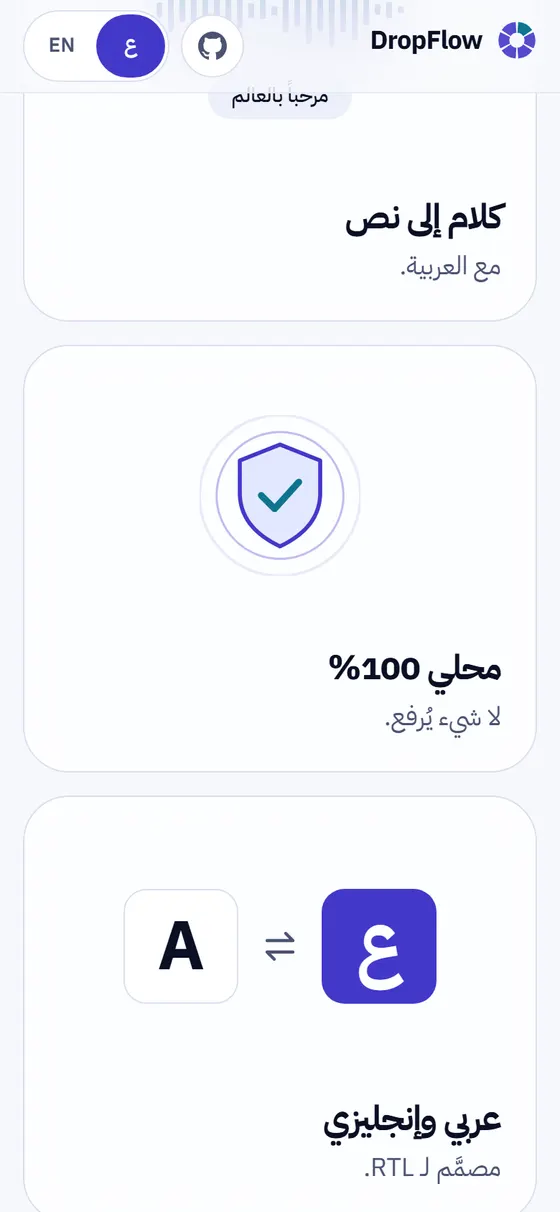Select the Arabic ع language option
Image resolution: width=560 pixels, height=1212 pixels.
point(130,46)
